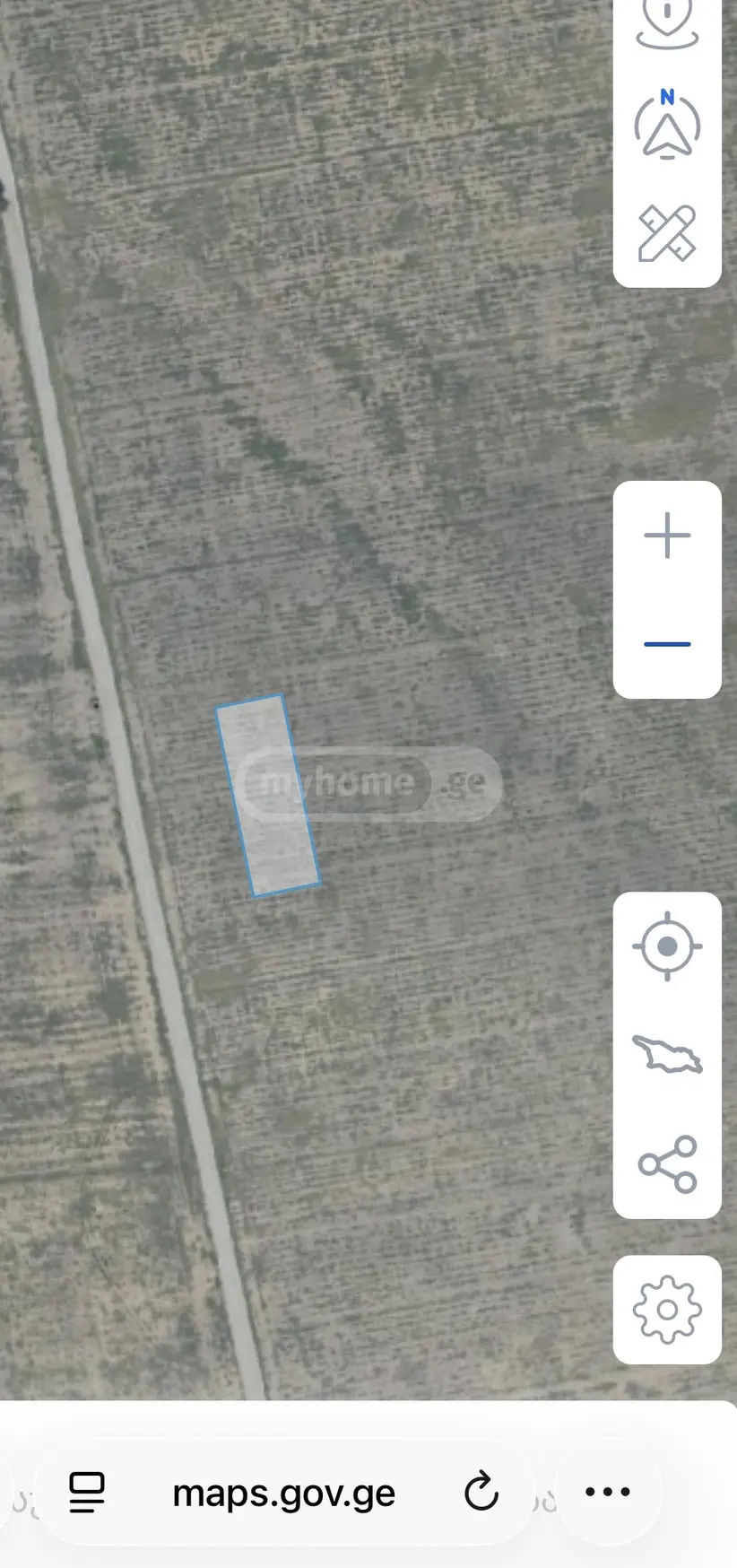
Task: Select the highlighted blue land parcel
Action: pyautogui.click(x=268, y=795)
